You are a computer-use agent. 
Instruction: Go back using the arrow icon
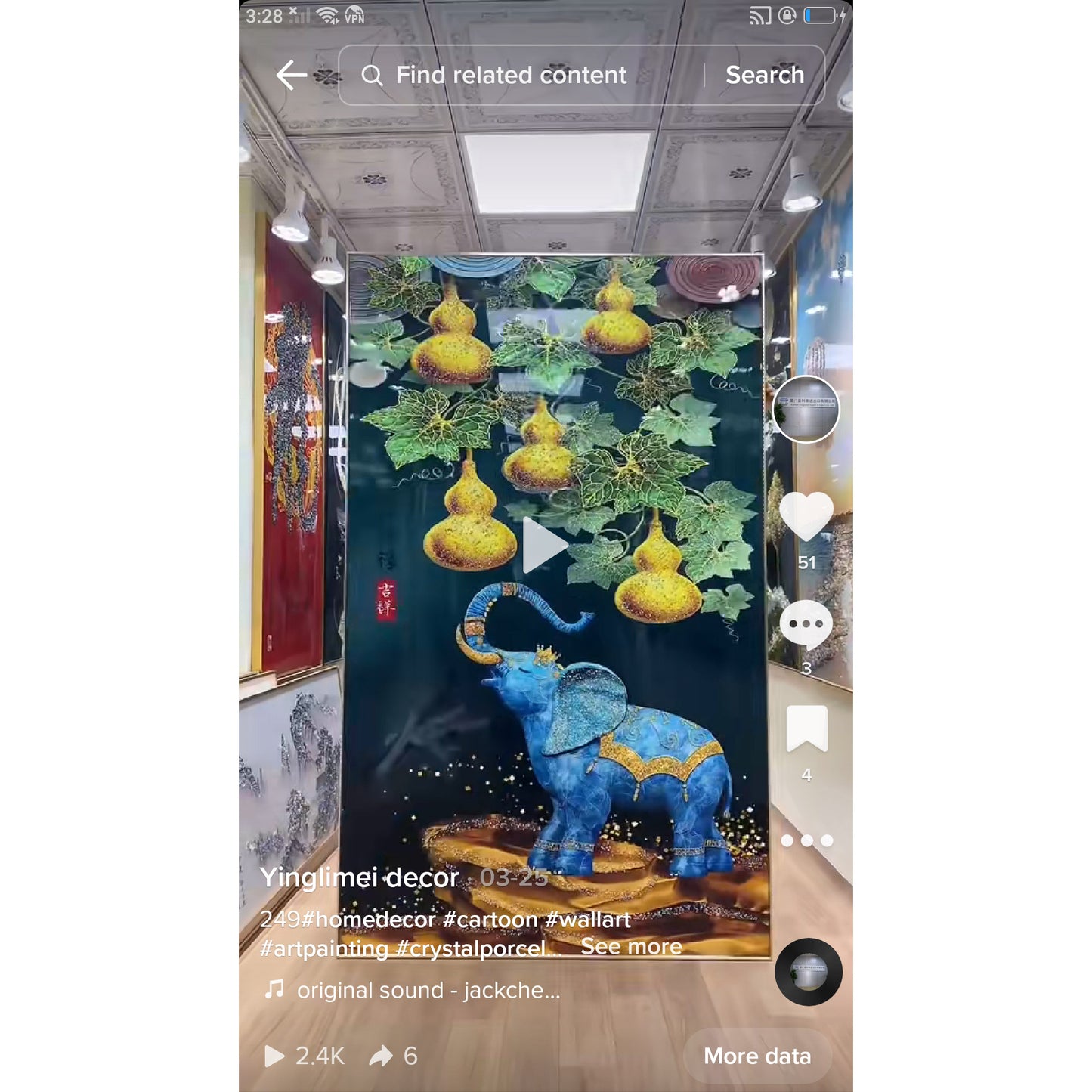pyautogui.click(x=291, y=75)
